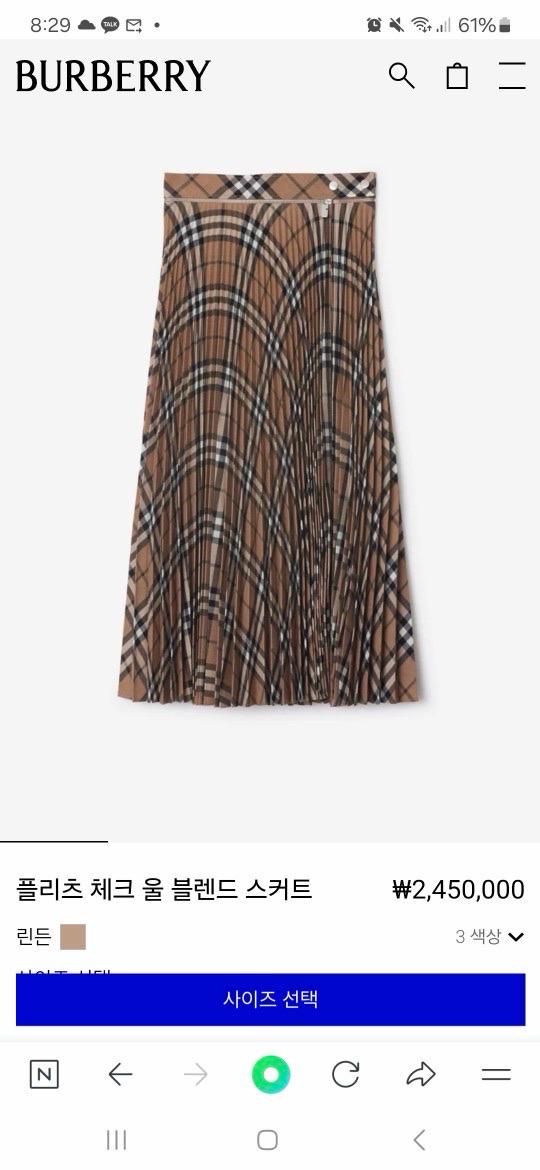Viewport: 540px width, 1170px height.
Task: Open the browser's menu
Action: [x=496, y=1074]
